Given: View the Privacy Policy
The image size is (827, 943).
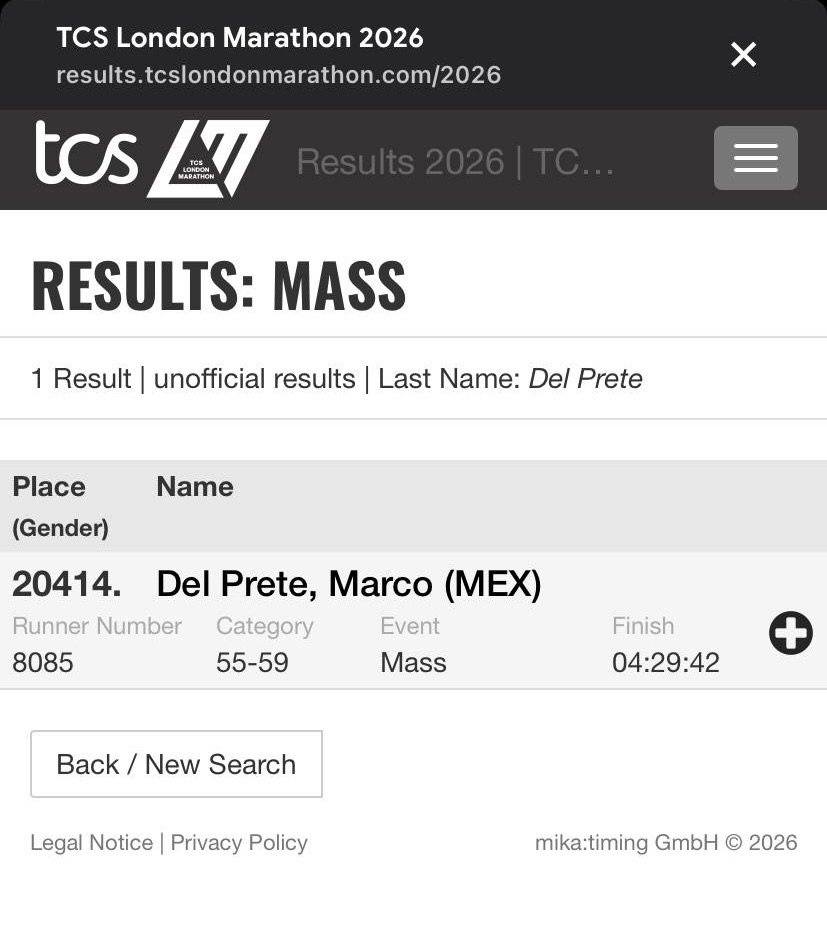Looking at the screenshot, I should (239, 843).
